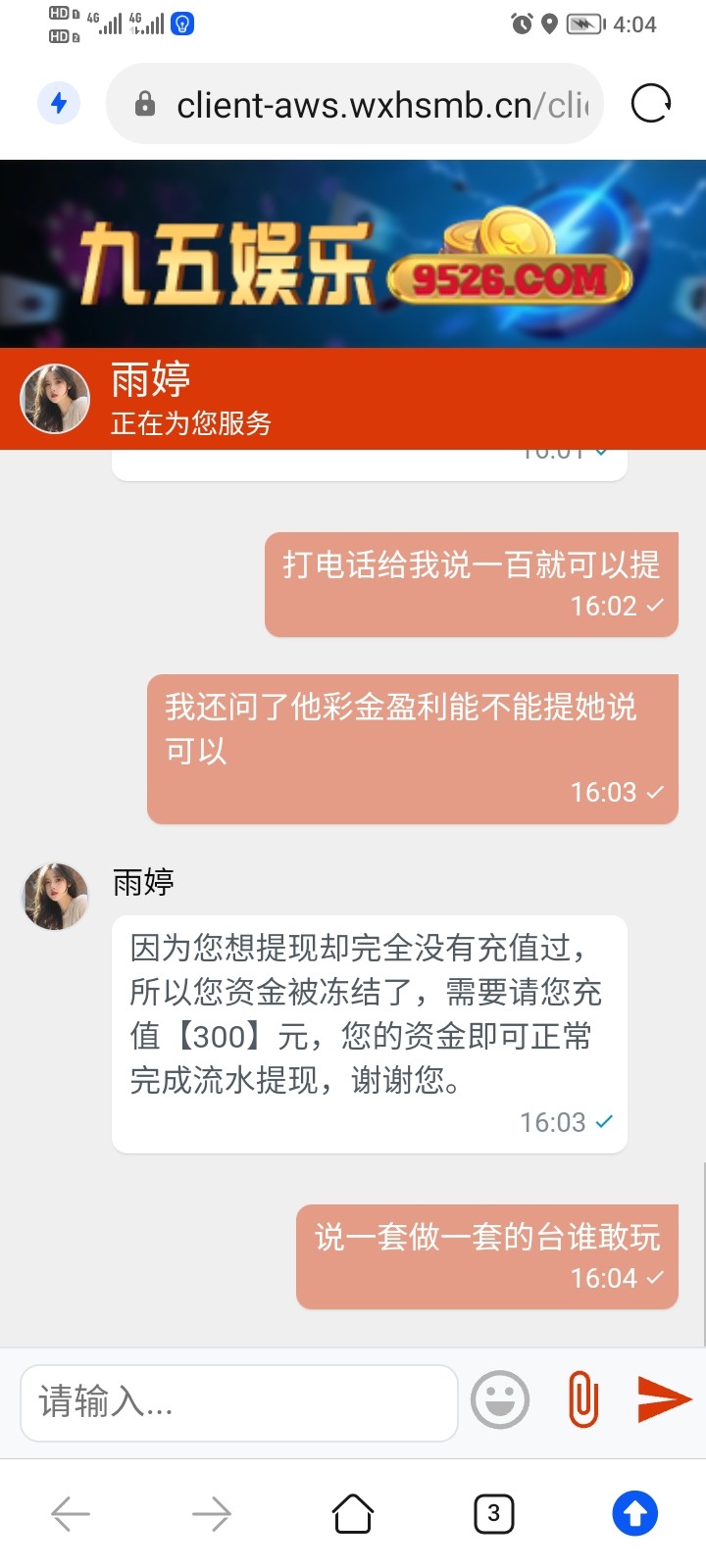Viewport: 706px width, 1568px height.
Task: Tap the home icon in browser toolbar
Action: [353, 1513]
